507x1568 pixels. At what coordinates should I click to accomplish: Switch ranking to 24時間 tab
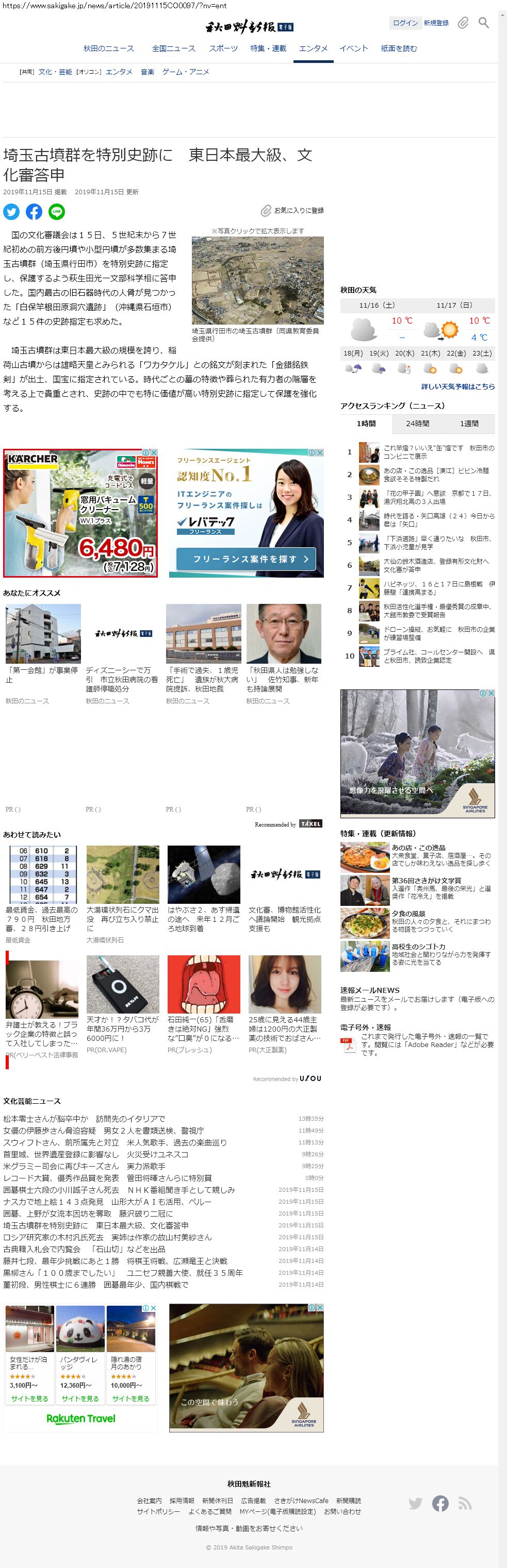pyautogui.click(x=417, y=424)
